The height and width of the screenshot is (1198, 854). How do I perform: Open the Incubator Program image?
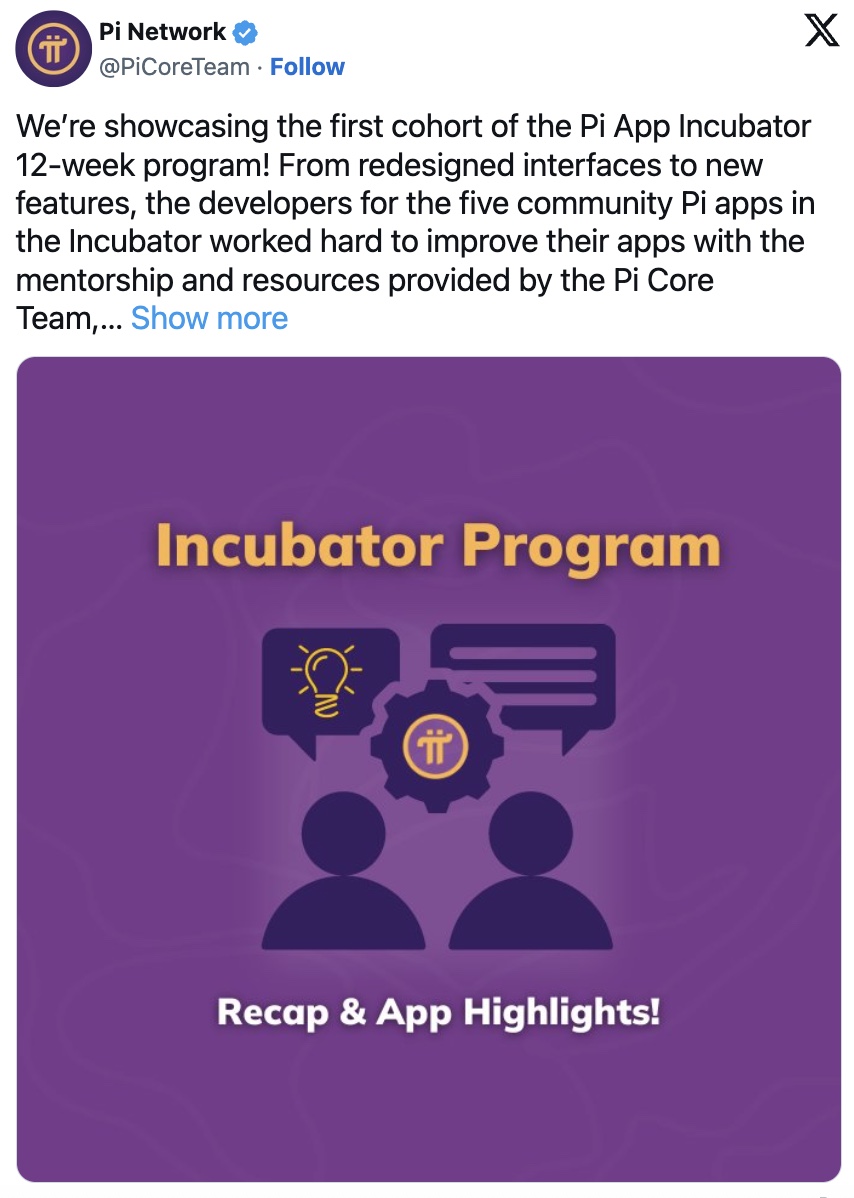428,768
